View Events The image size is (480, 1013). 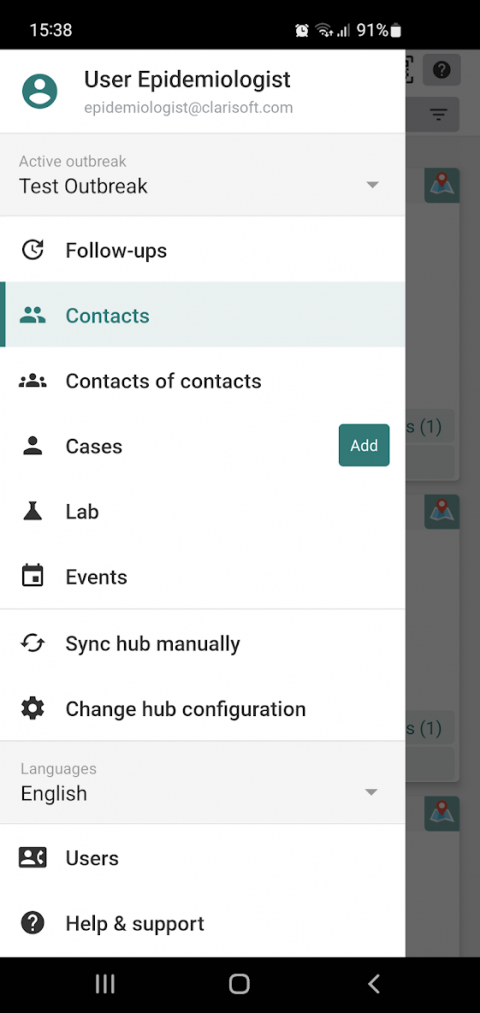click(x=202, y=577)
